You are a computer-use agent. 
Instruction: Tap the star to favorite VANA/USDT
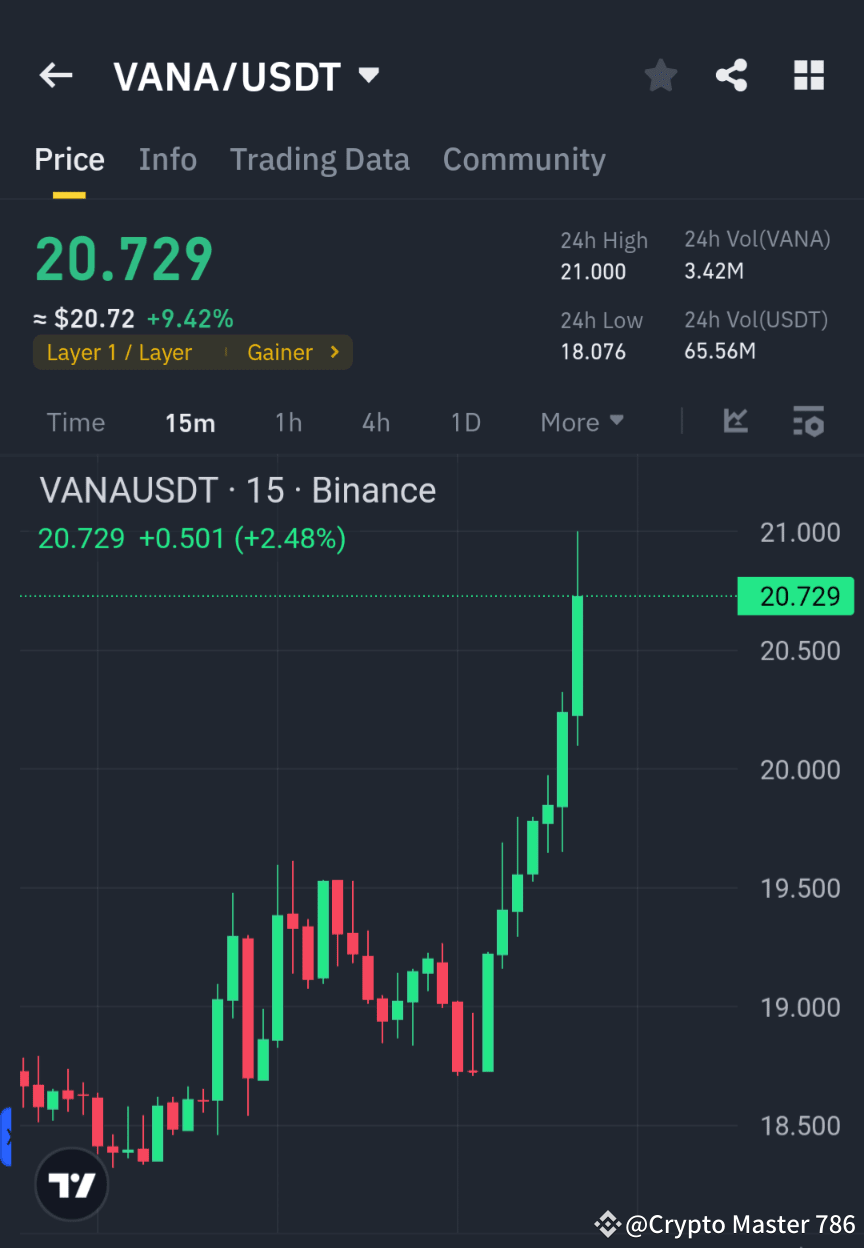tap(660, 75)
